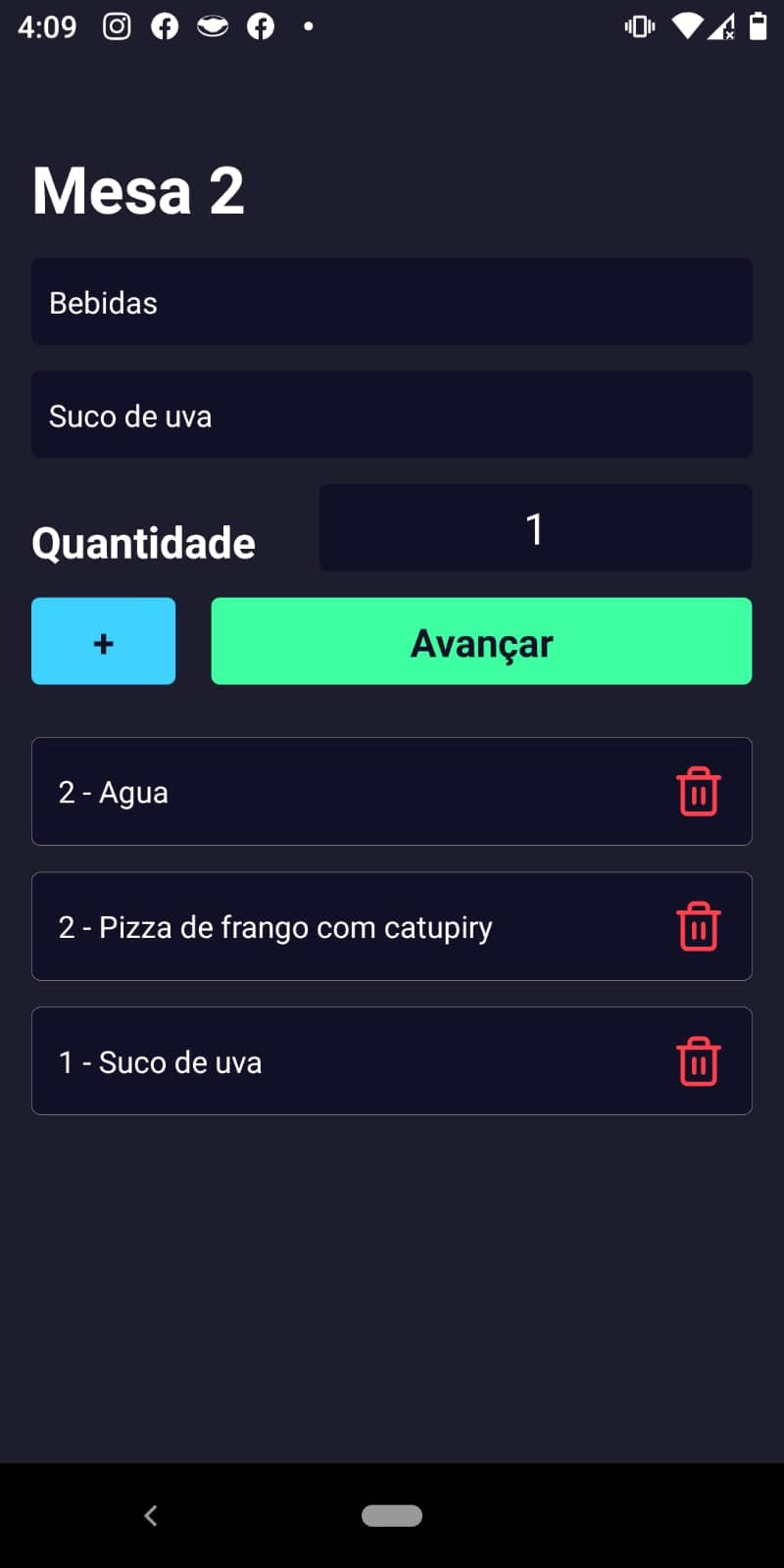The height and width of the screenshot is (1568, 784).
Task: Tap the 'Mesa 2' heading
Action: click(x=137, y=189)
